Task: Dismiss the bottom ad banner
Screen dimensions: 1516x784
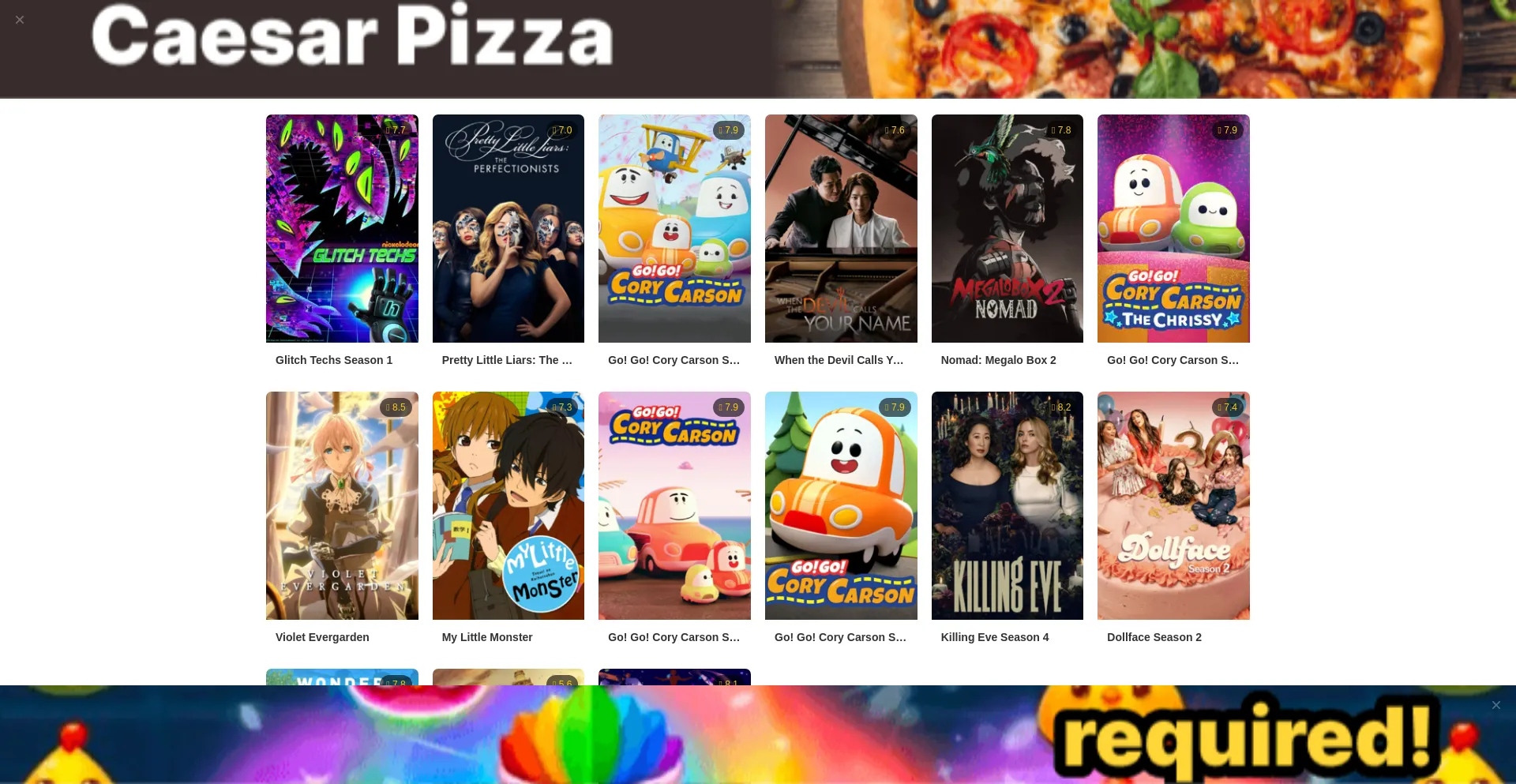Action: coord(1495,705)
